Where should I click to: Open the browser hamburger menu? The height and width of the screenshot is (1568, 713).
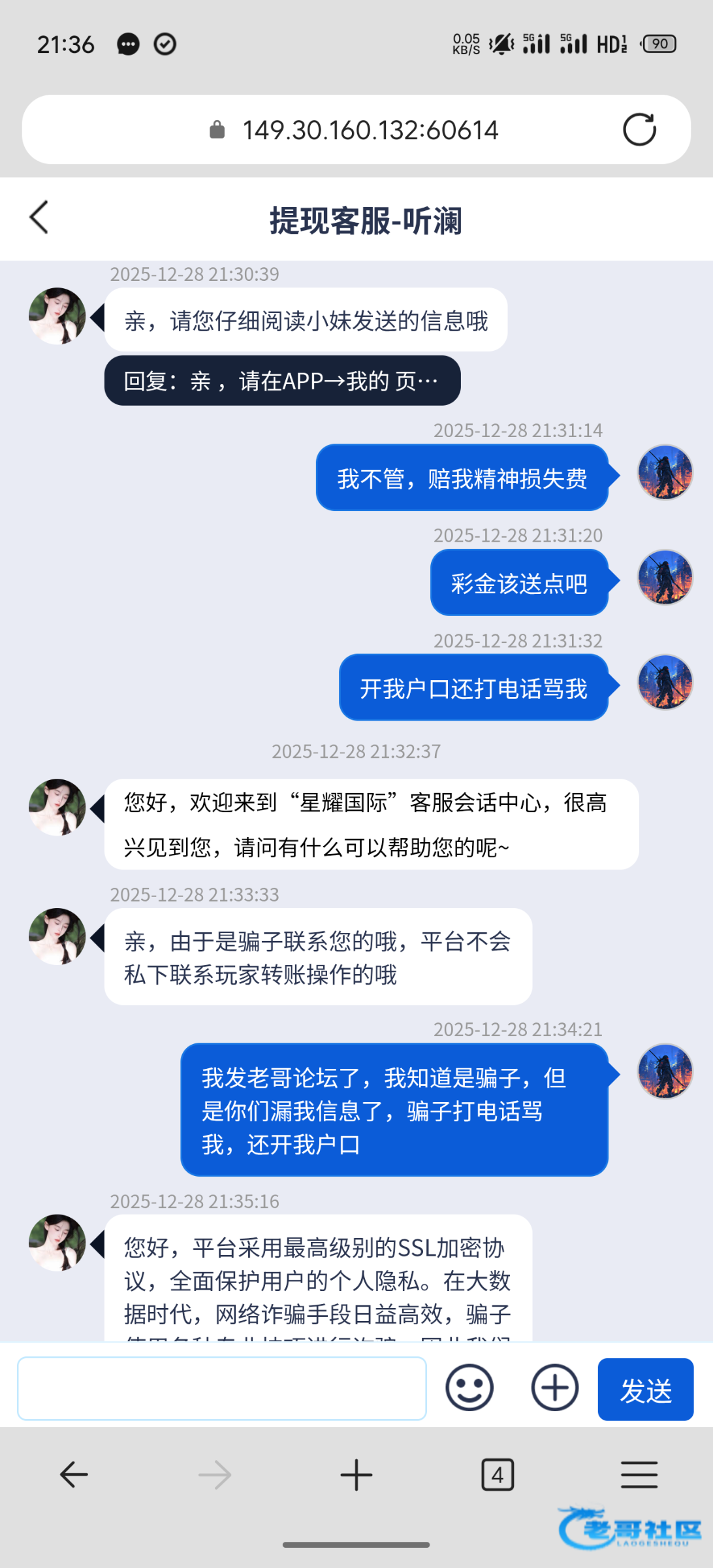coord(639,1475)
